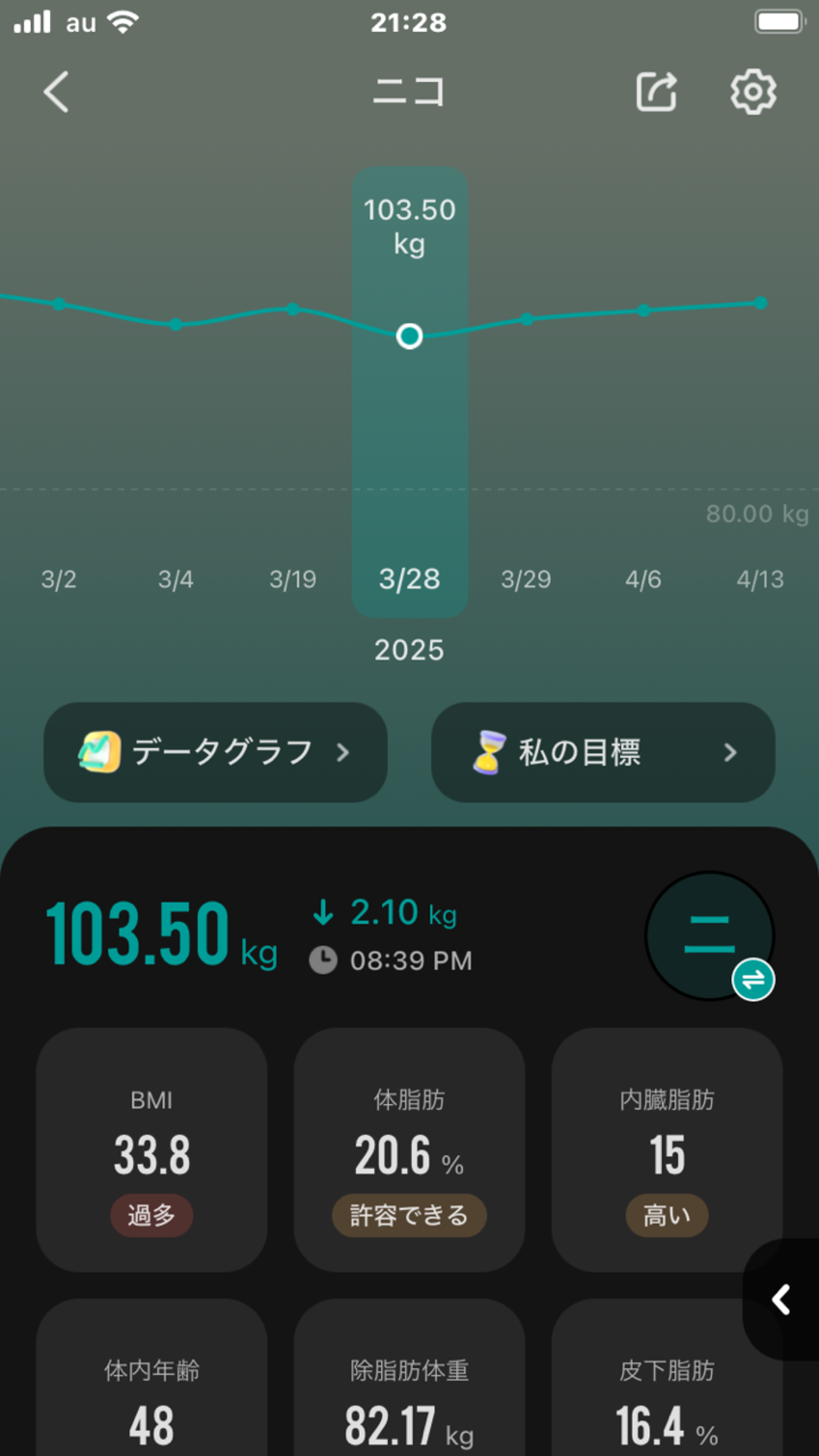This screenshot has height=1456, width=819.
Task: Select the 4/13 data point
Action: coord(760,303)
